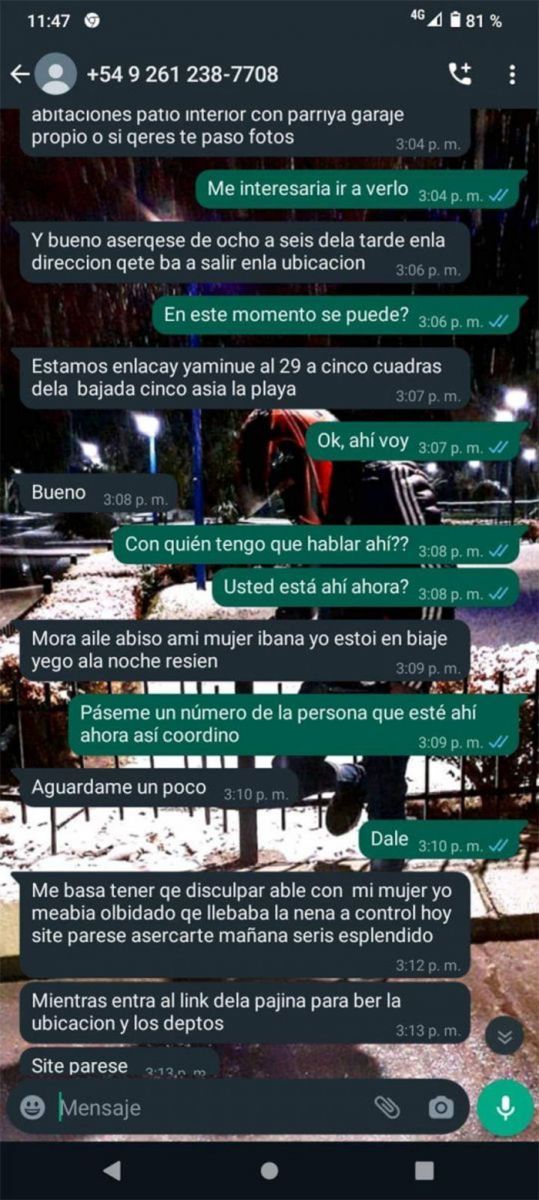
Task: Go back to the chat list
Action: (19, 74)
